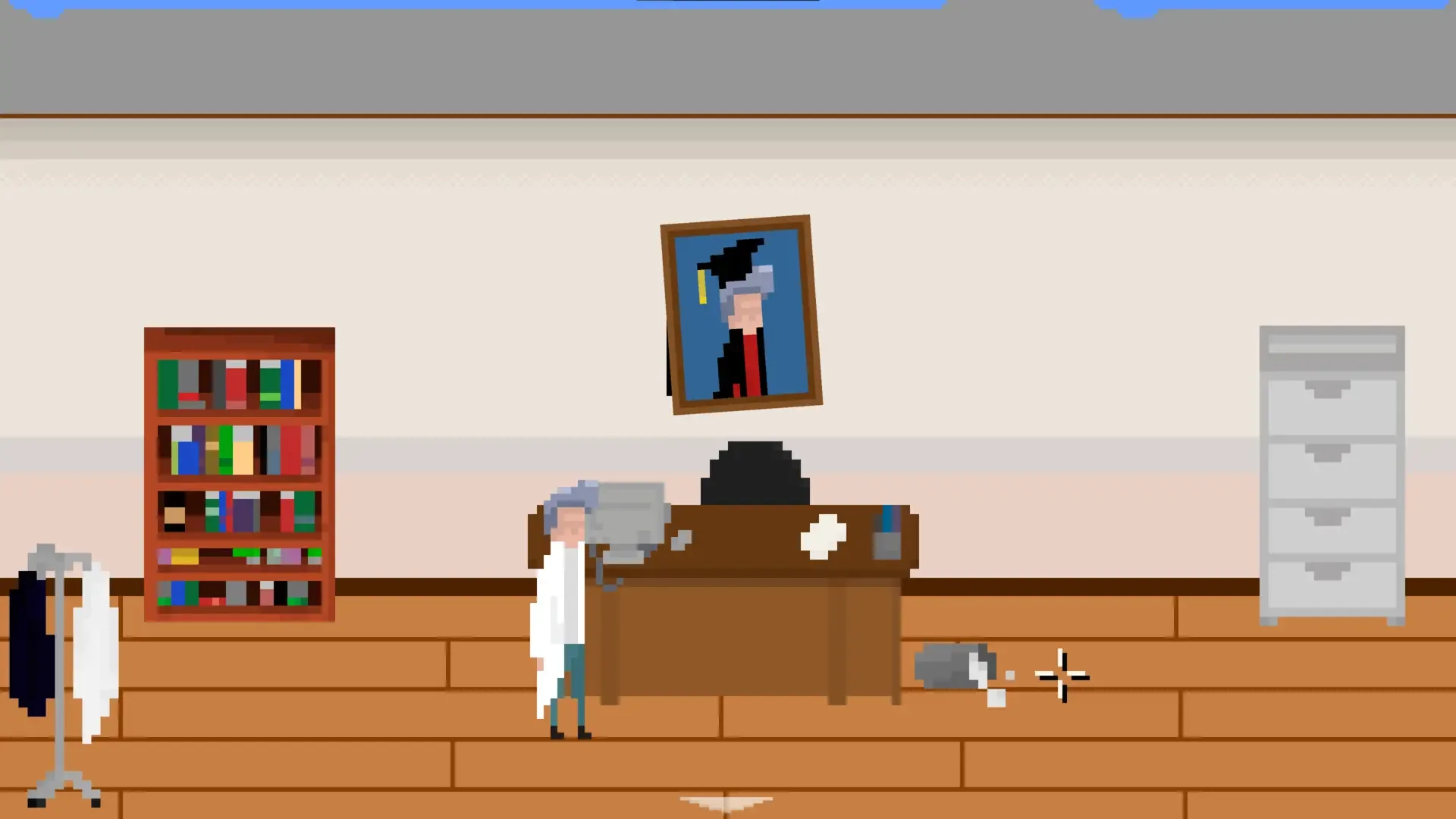Screen dimensions: 1456x819
Task: Inspect the knocked-over trash can
Action: click(952, 667)
